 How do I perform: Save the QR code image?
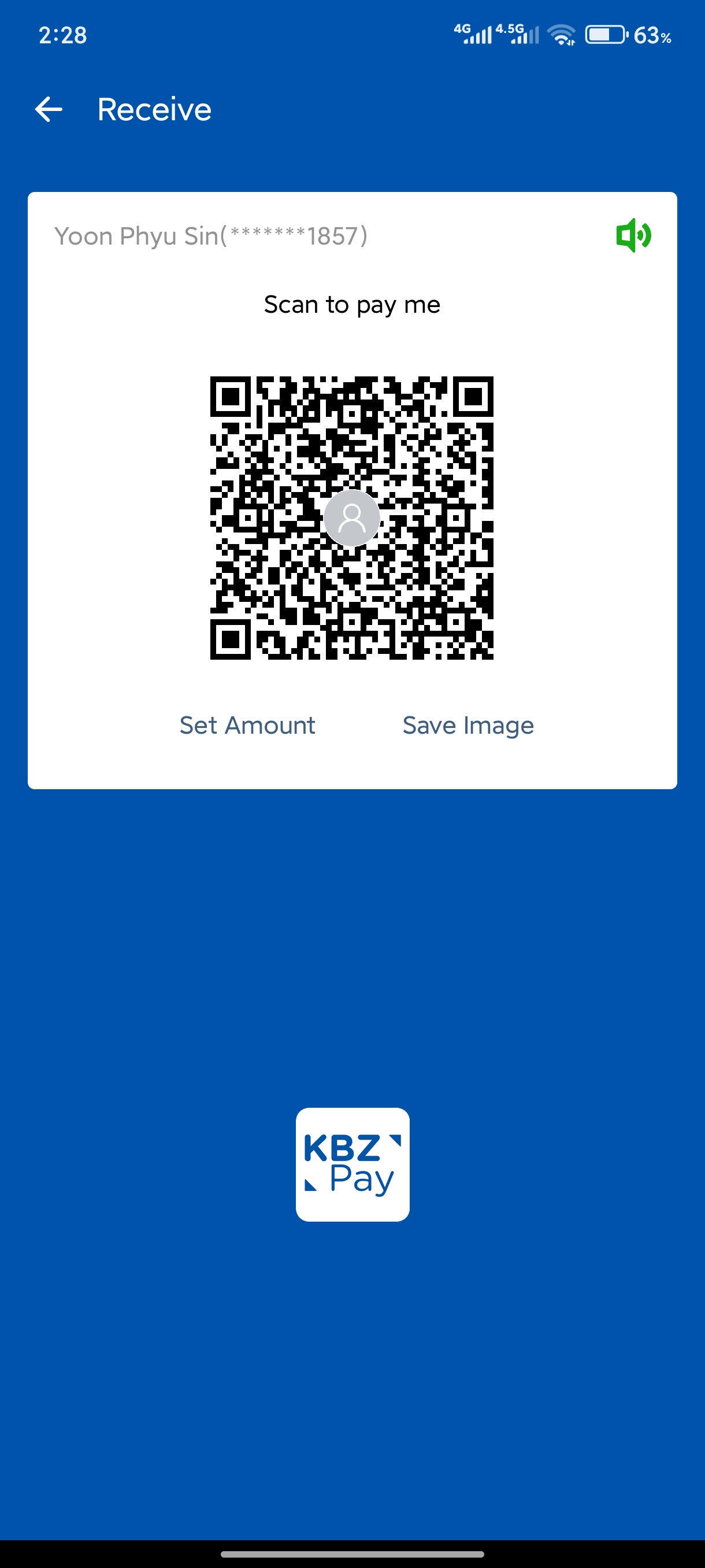467,725
